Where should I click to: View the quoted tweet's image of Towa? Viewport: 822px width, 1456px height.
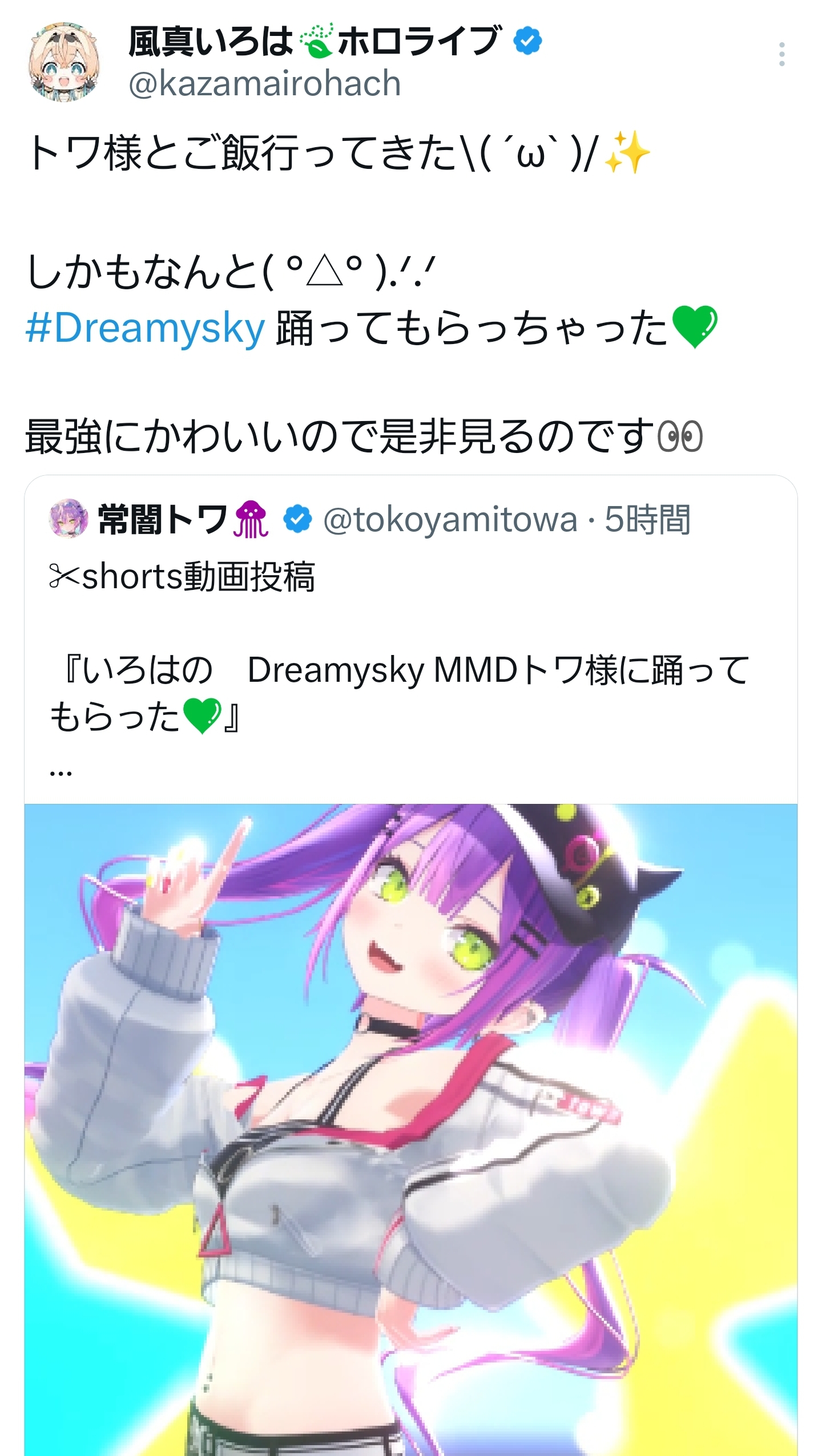410,1130
